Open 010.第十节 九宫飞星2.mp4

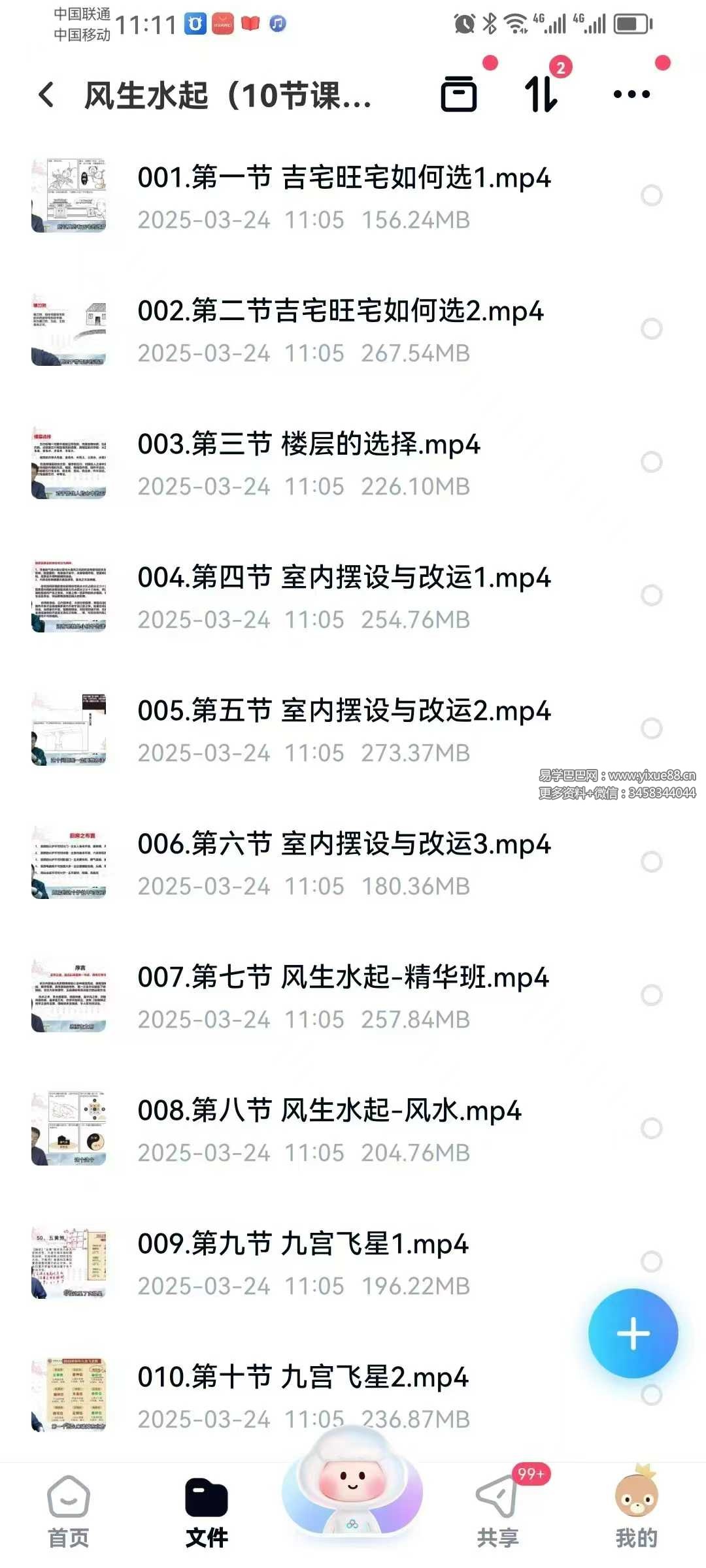[303, 1396]
